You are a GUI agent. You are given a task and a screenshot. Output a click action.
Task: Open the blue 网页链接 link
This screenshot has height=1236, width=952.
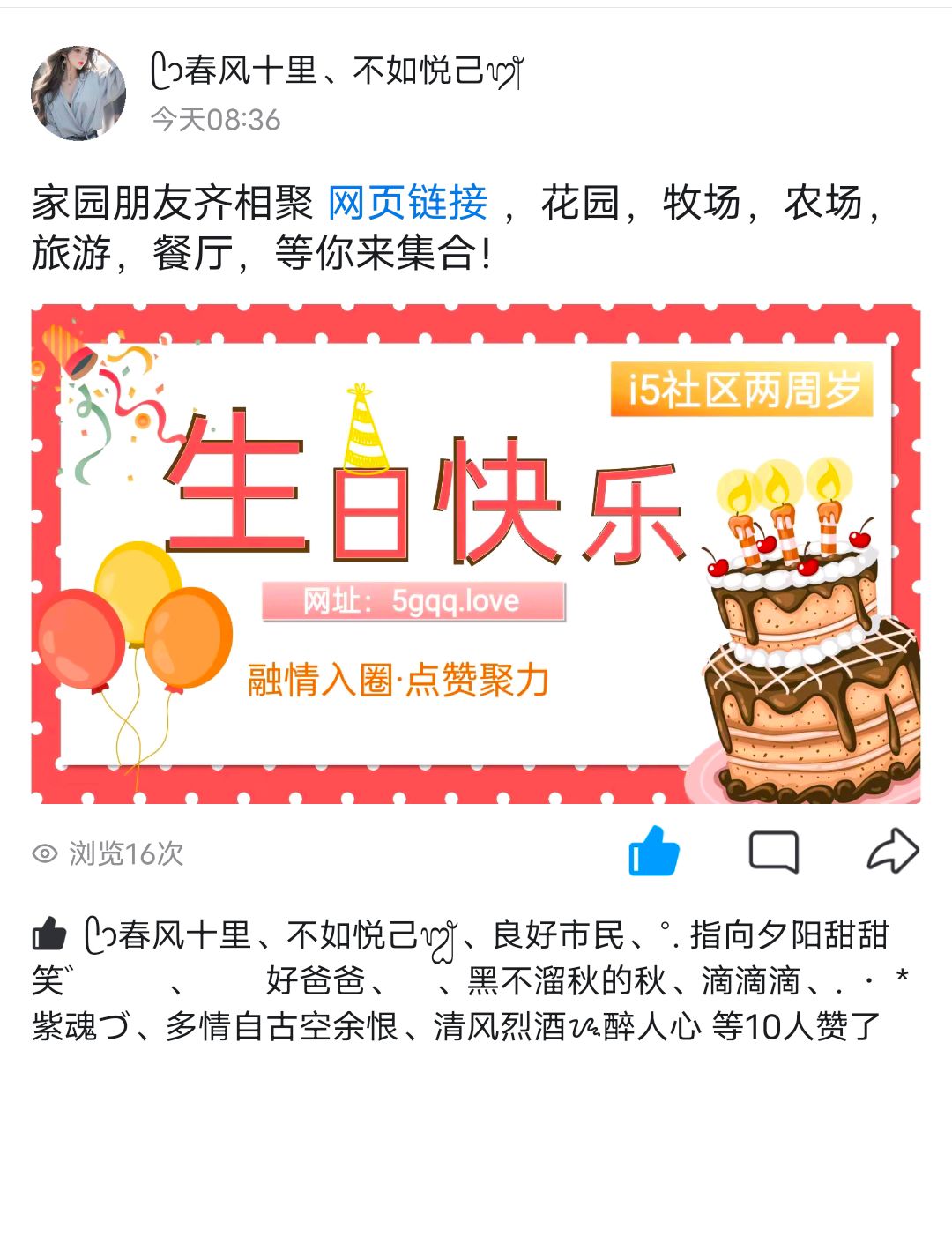pos(407,203)
